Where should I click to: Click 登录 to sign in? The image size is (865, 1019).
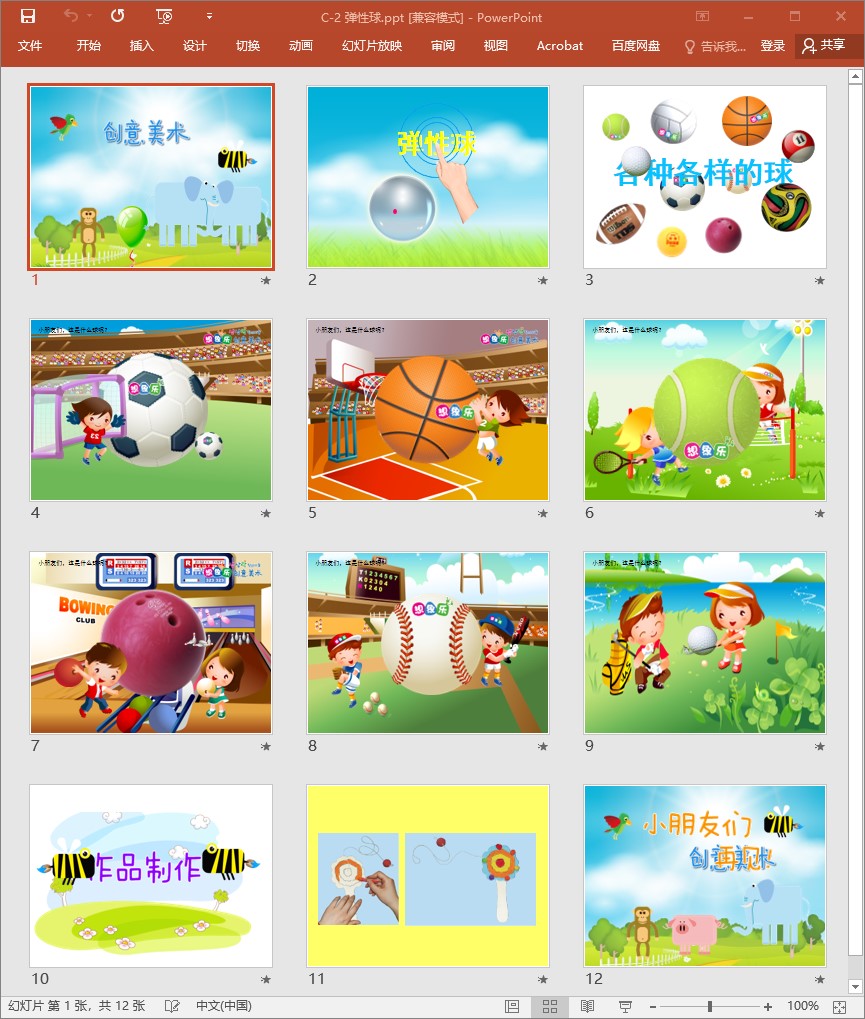coord(773,46)
